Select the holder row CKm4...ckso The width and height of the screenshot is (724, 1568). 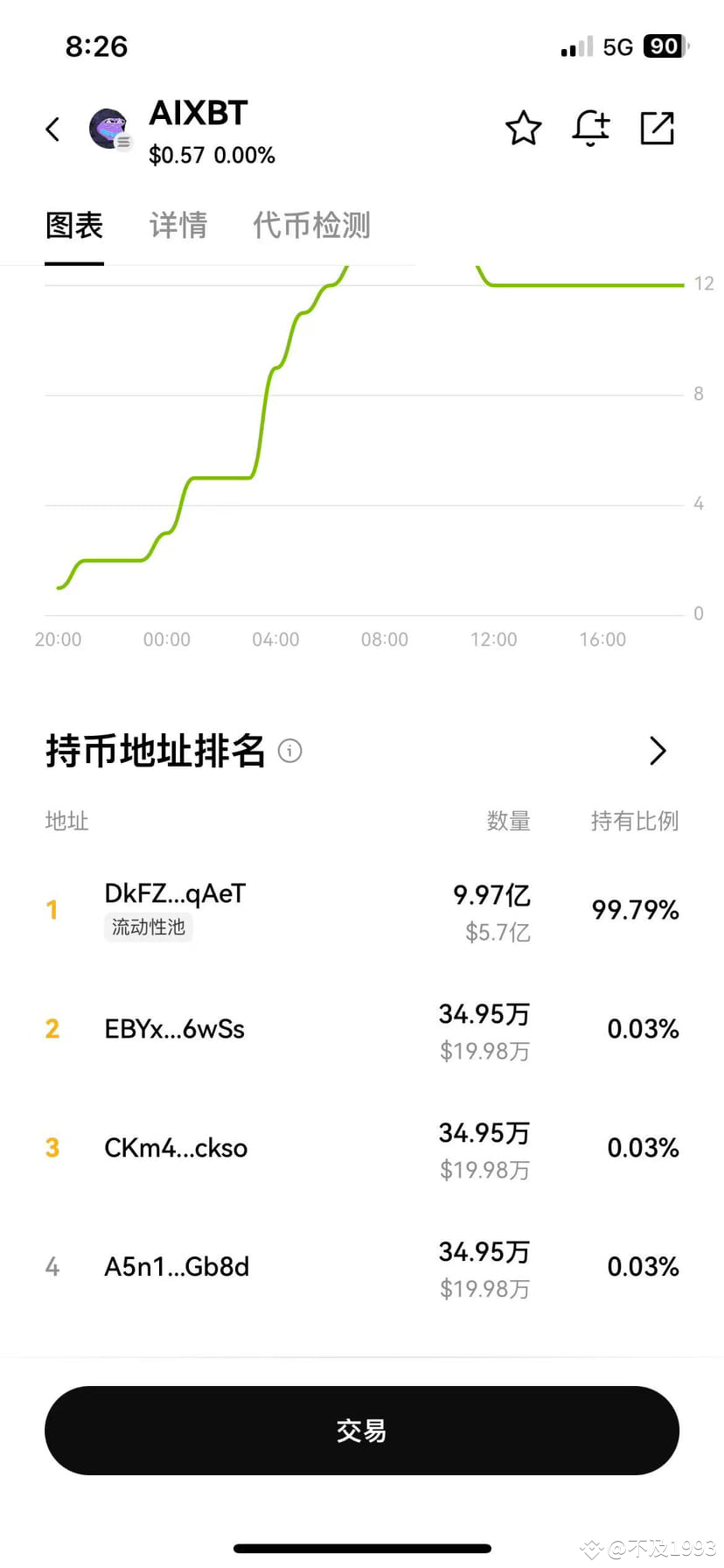[x=176, y=1147]
